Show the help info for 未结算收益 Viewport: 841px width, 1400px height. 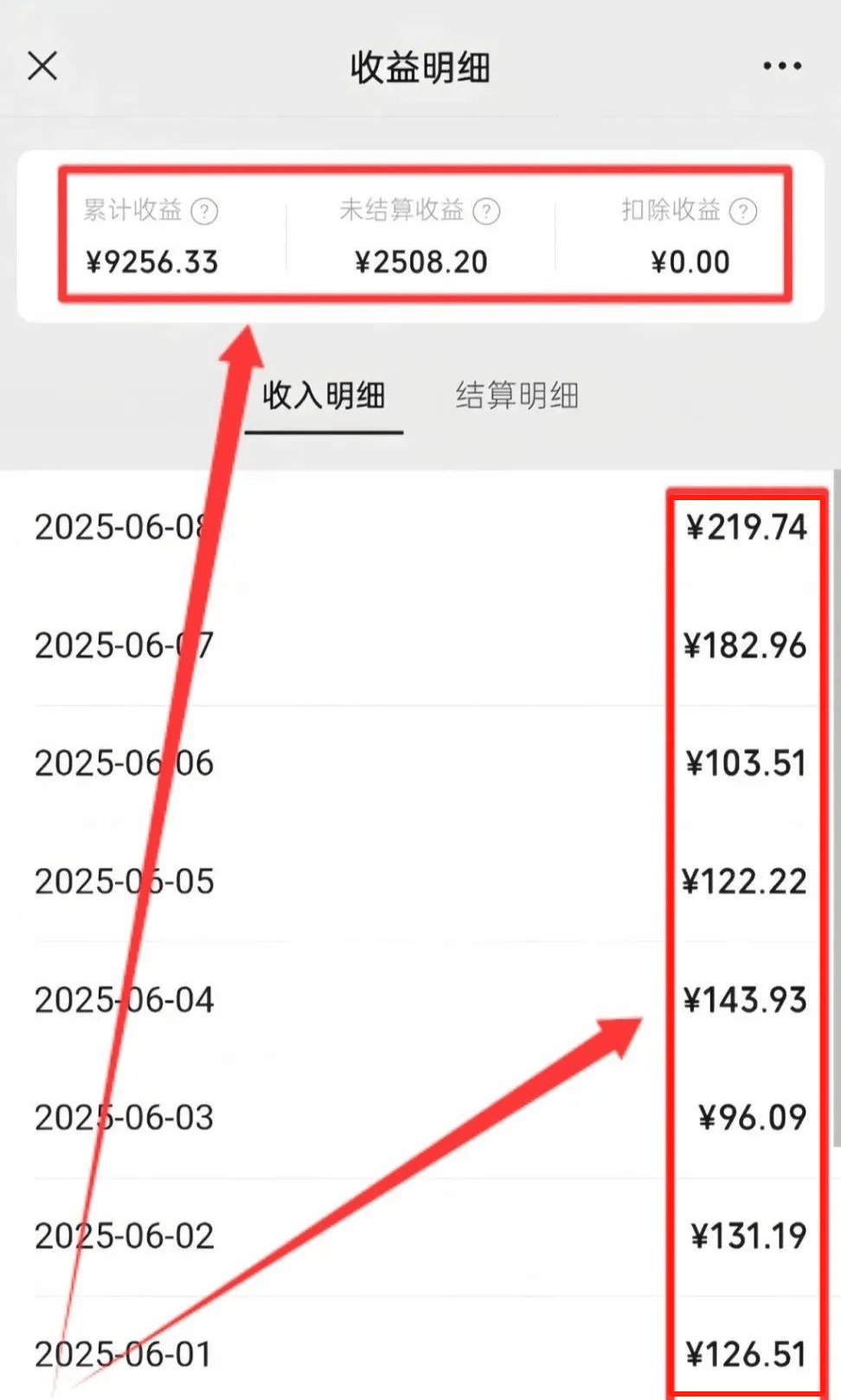[x=486, y=211]
